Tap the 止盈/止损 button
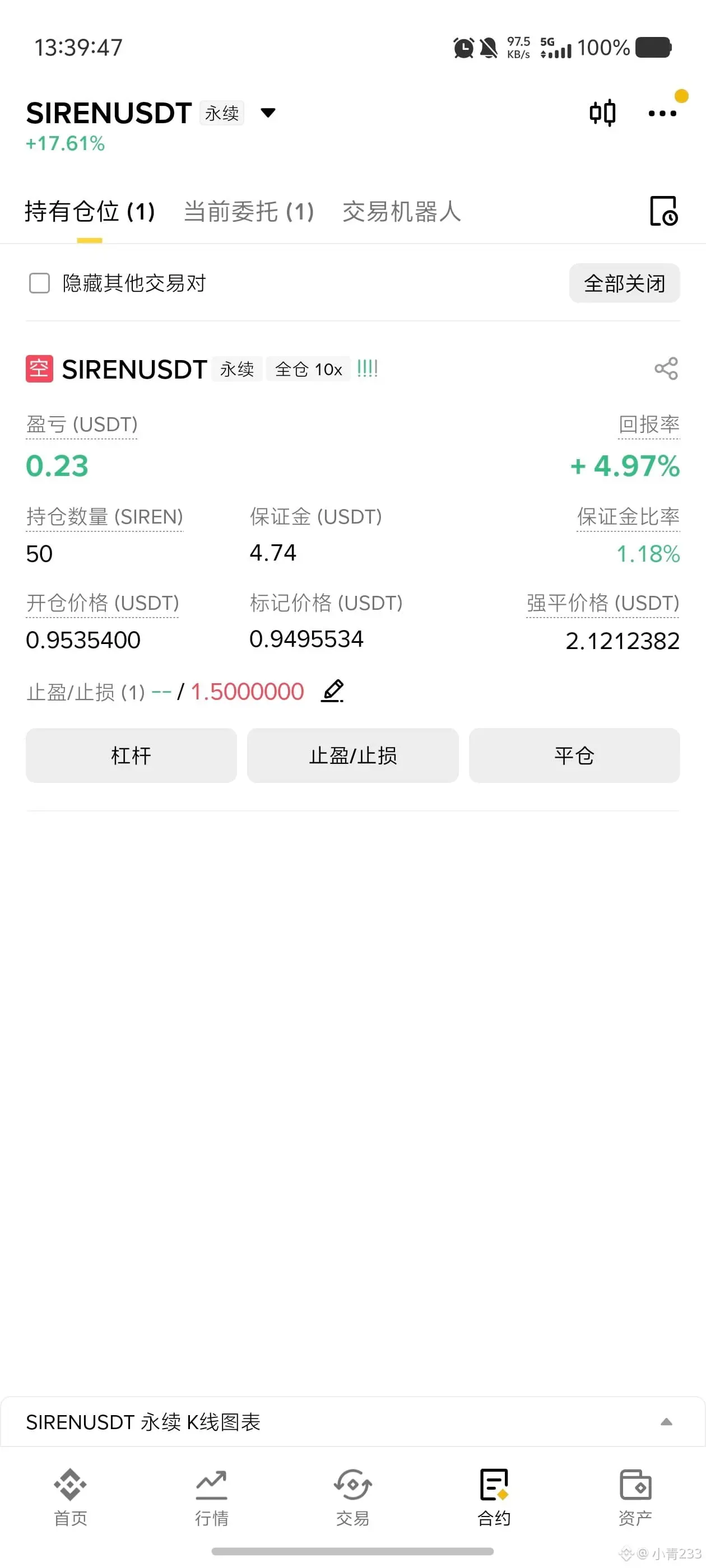The width and height of the screenshot is (706, 1568). [352, 755]
